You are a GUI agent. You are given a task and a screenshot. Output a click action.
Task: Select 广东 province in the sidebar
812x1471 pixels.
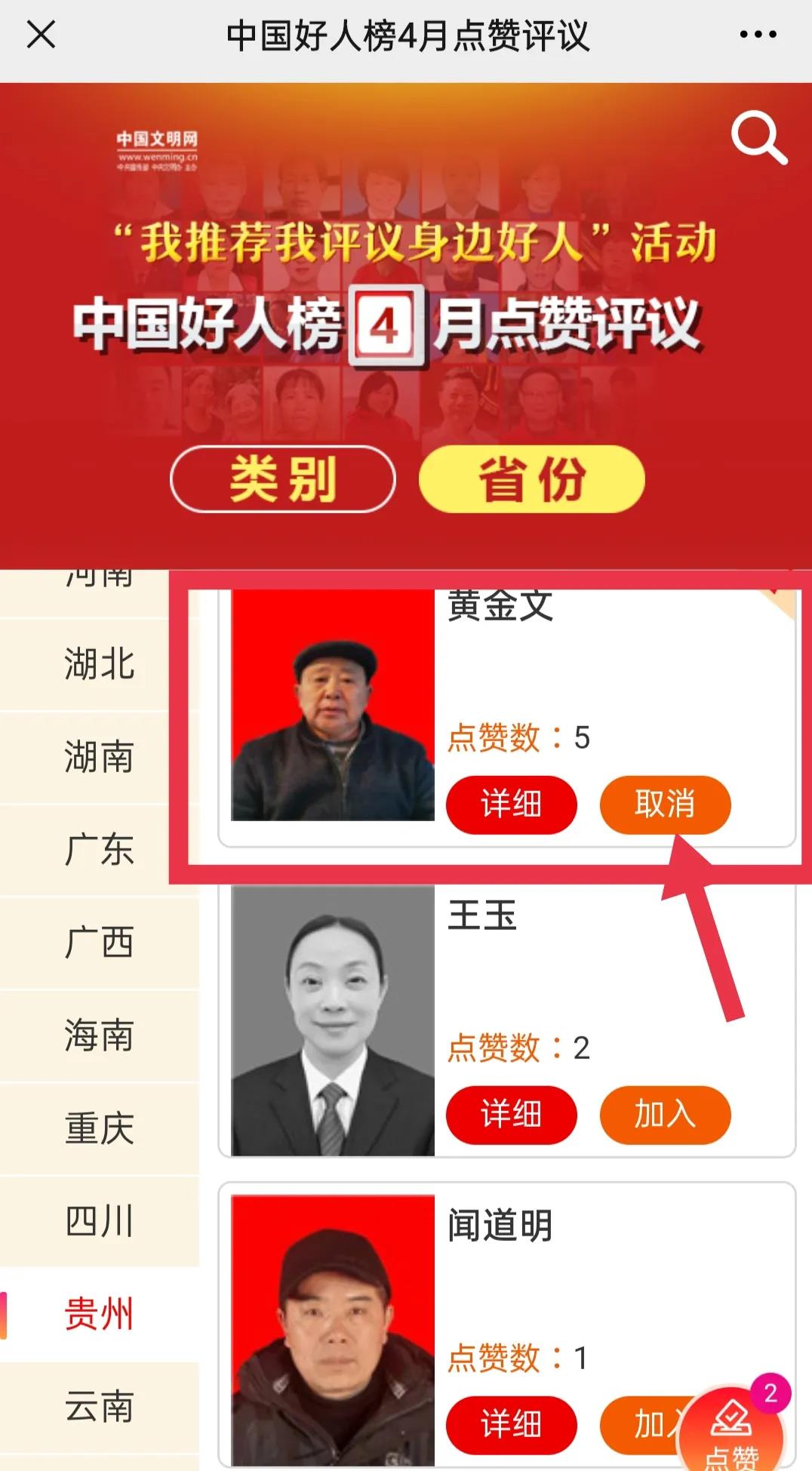point(99,850)
